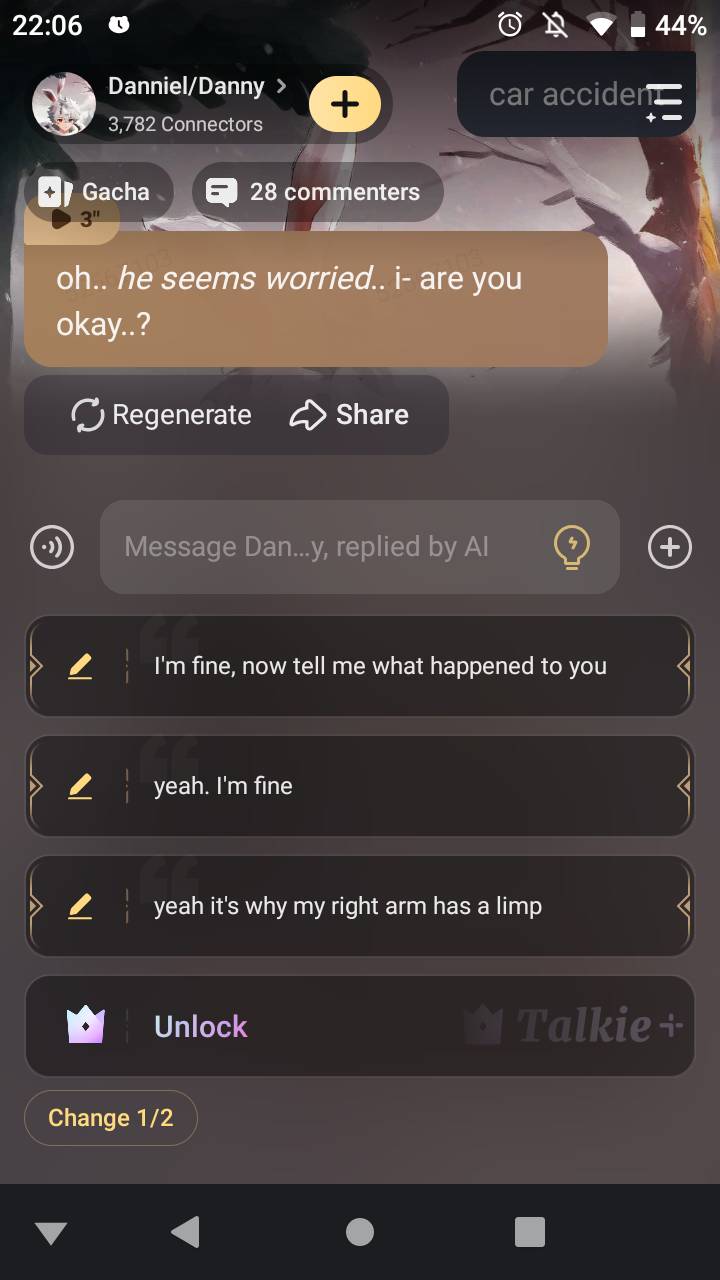Screen dimensions: 720x1280
Task: Hide keyboard with the down arrow
Action: [x=51, y=1232]
